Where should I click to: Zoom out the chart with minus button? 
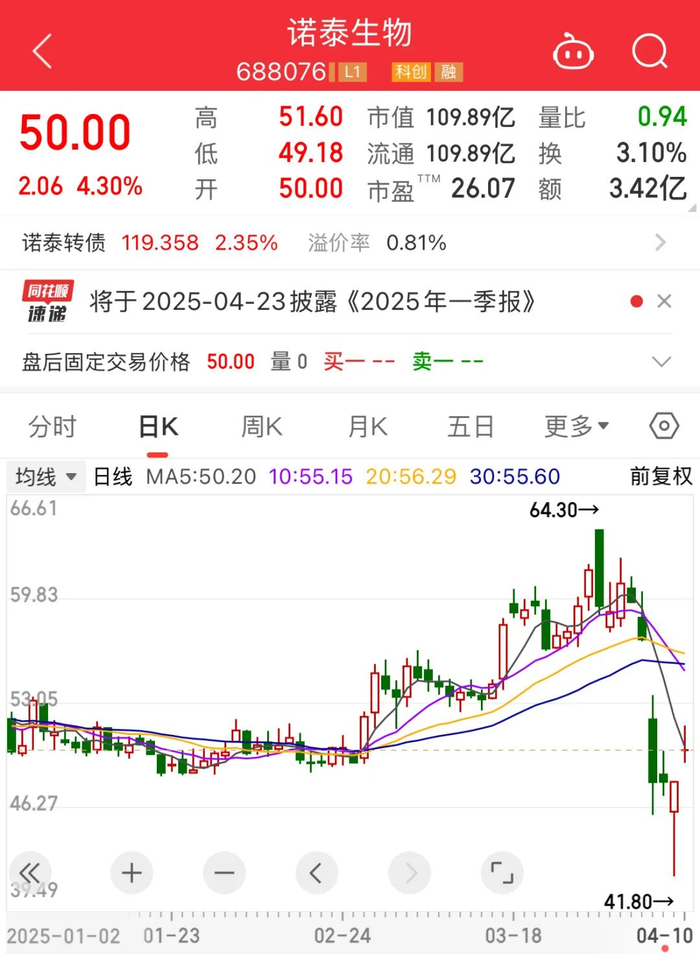coord(224,873)
